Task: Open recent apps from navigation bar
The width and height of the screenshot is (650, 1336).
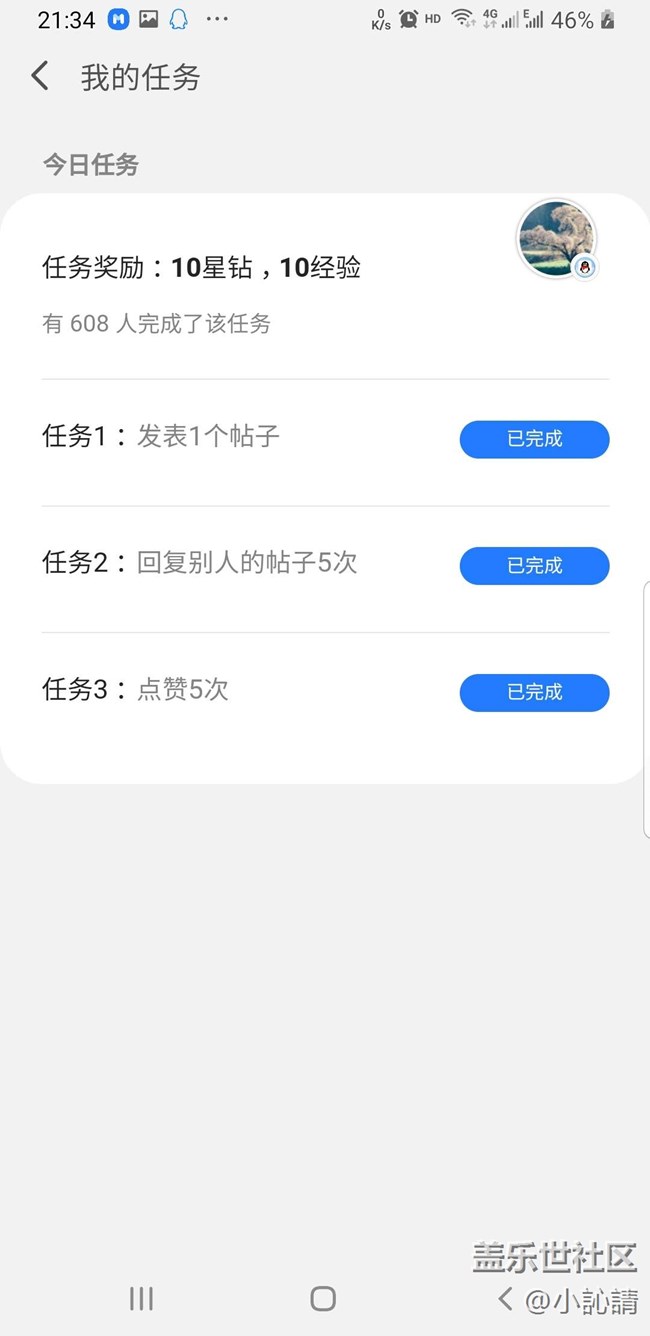Action: 141,1298
